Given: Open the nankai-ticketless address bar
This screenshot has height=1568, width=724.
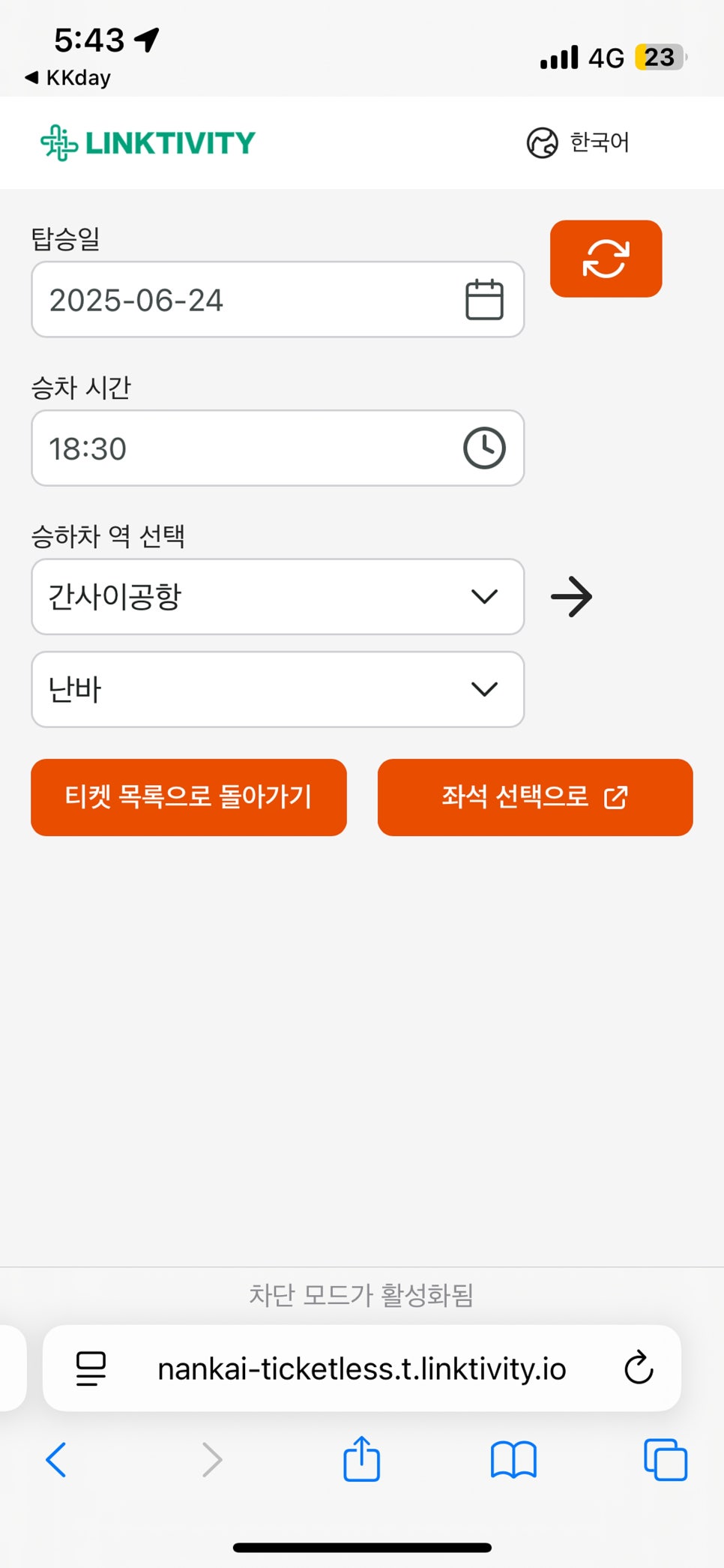Looking at the screenshot, I should tap(362, 1369).
